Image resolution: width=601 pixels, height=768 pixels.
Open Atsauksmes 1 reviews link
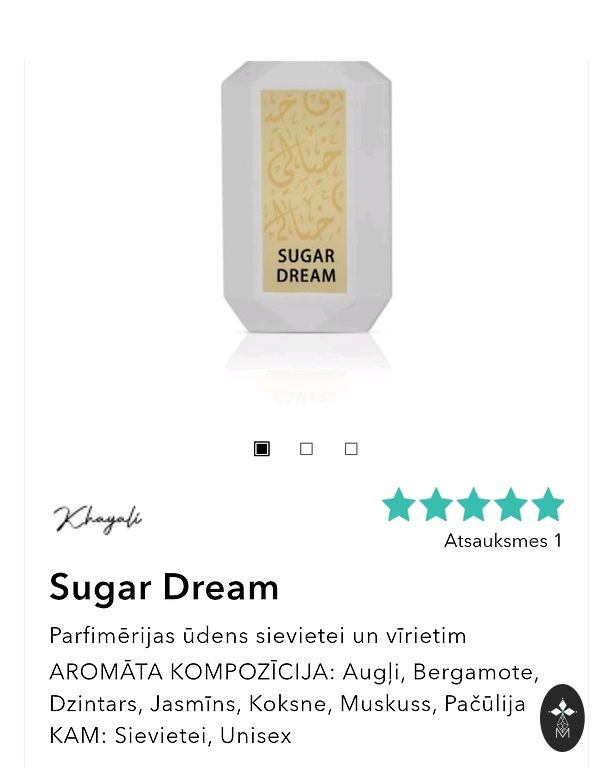pyautogui.click(x=502, y=541)
